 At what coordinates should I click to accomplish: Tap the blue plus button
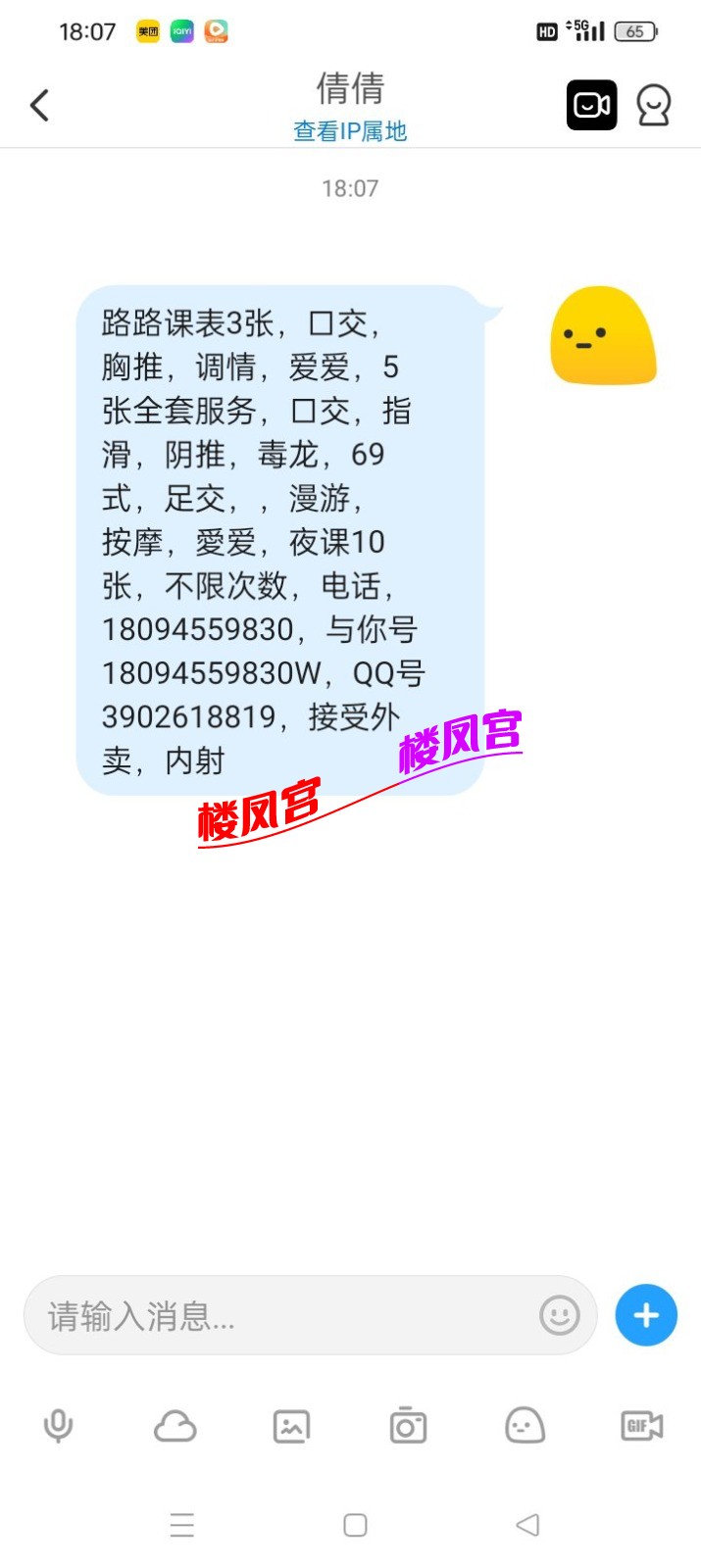click(646, 1315)
